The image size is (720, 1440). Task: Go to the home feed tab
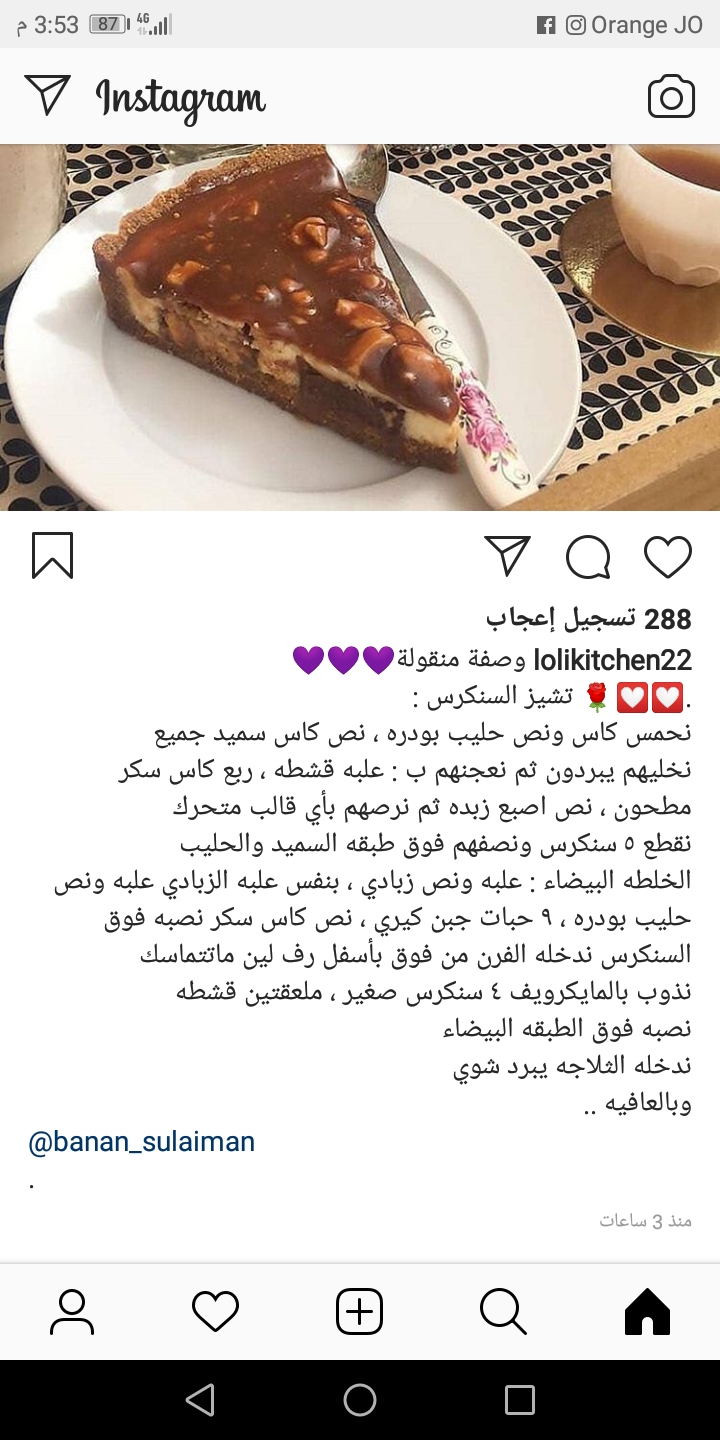tap(647, 1311)
